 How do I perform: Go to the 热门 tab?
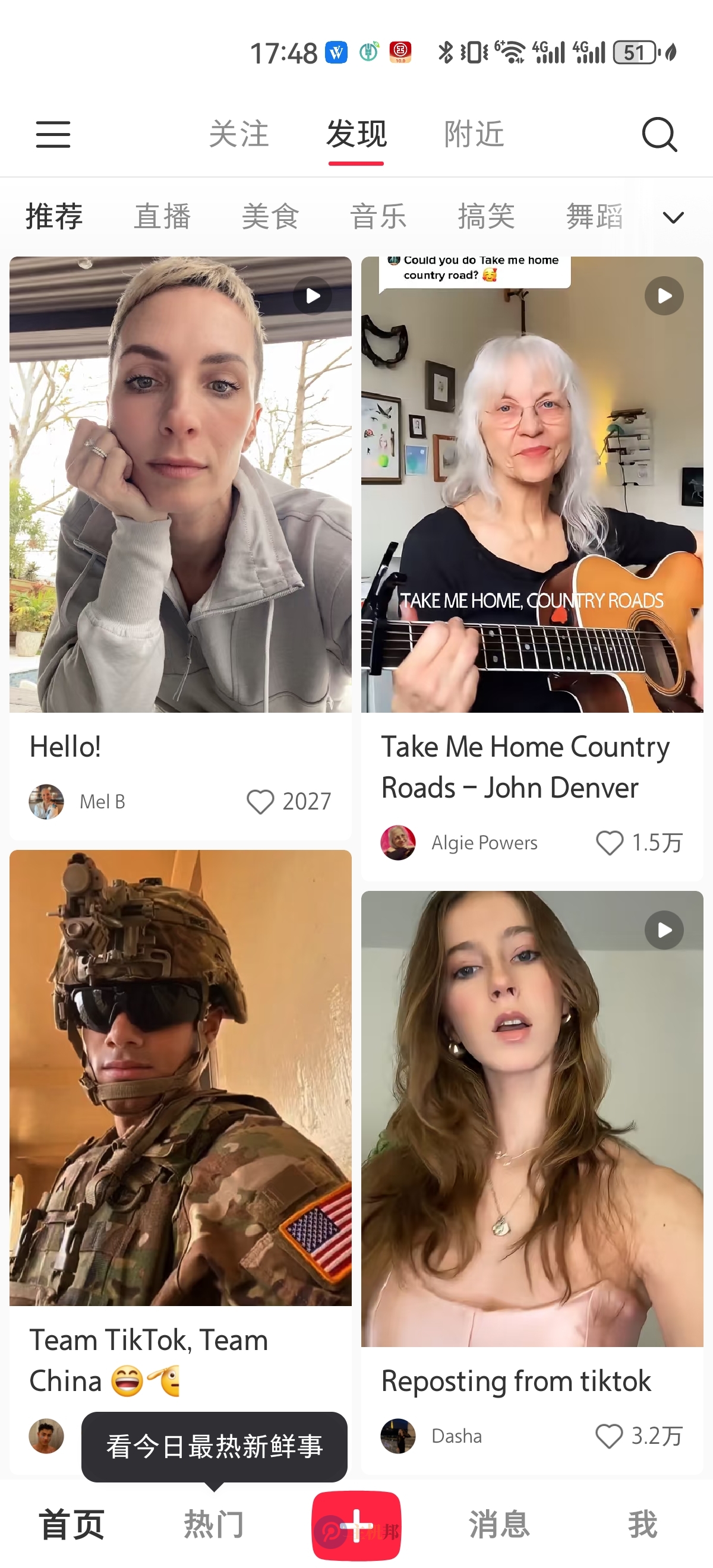tap(214, 1525)
